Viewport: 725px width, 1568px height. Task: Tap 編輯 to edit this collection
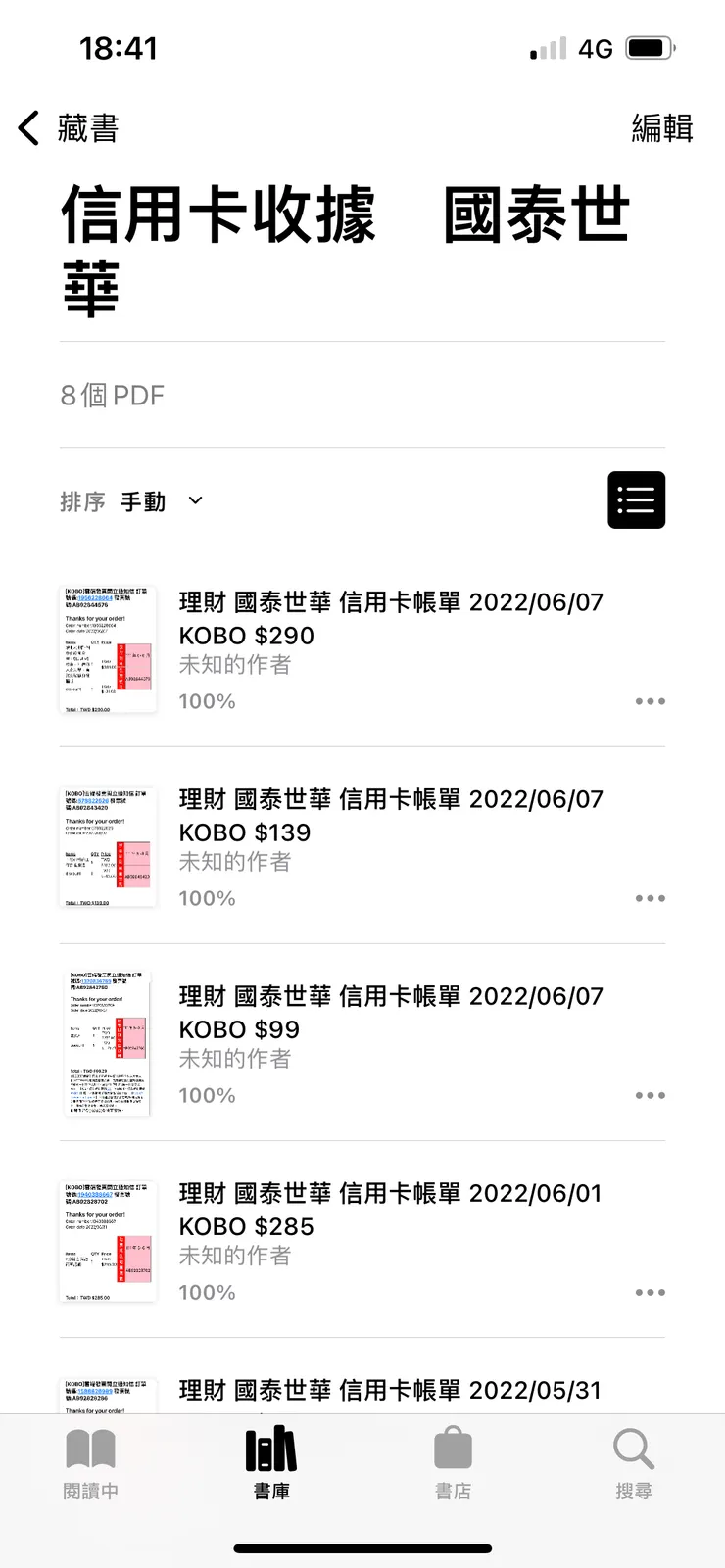click(x=661, y=128)
